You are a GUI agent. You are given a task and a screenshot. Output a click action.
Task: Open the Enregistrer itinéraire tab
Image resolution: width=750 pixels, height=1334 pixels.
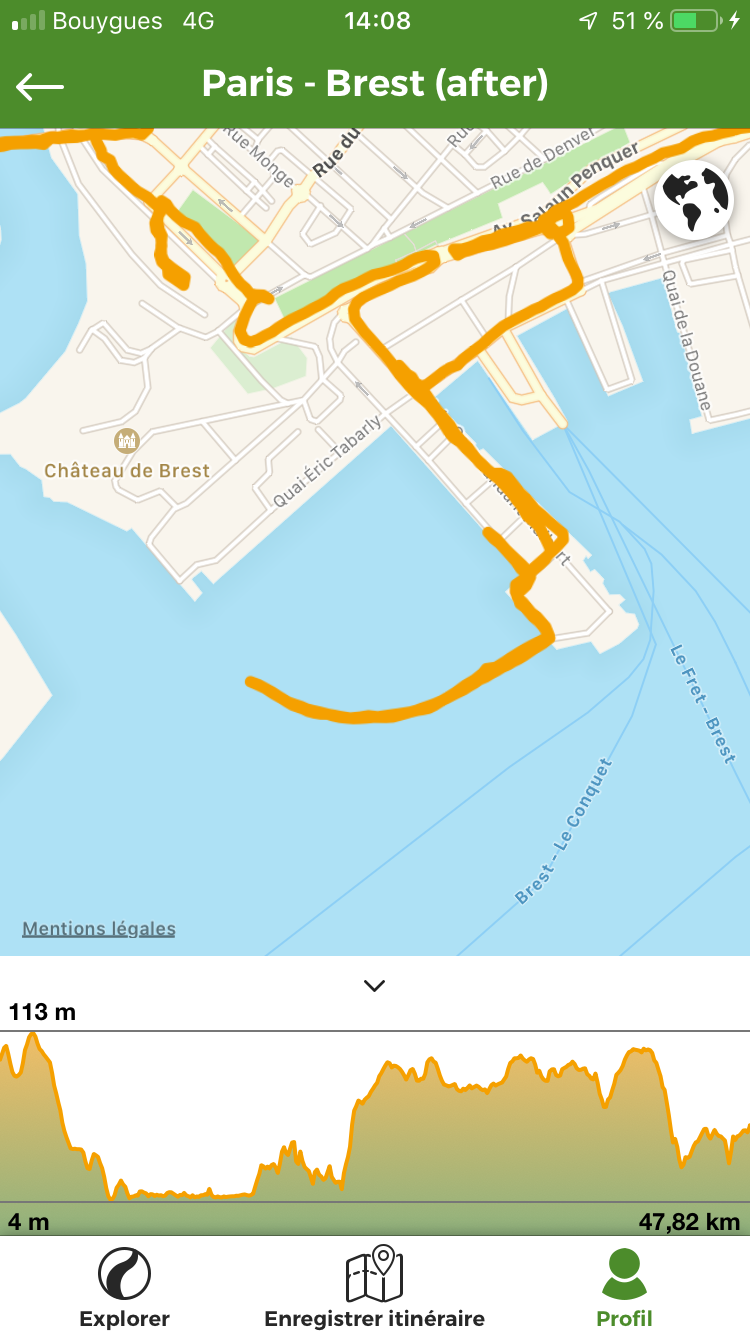tap(374, 1288)
